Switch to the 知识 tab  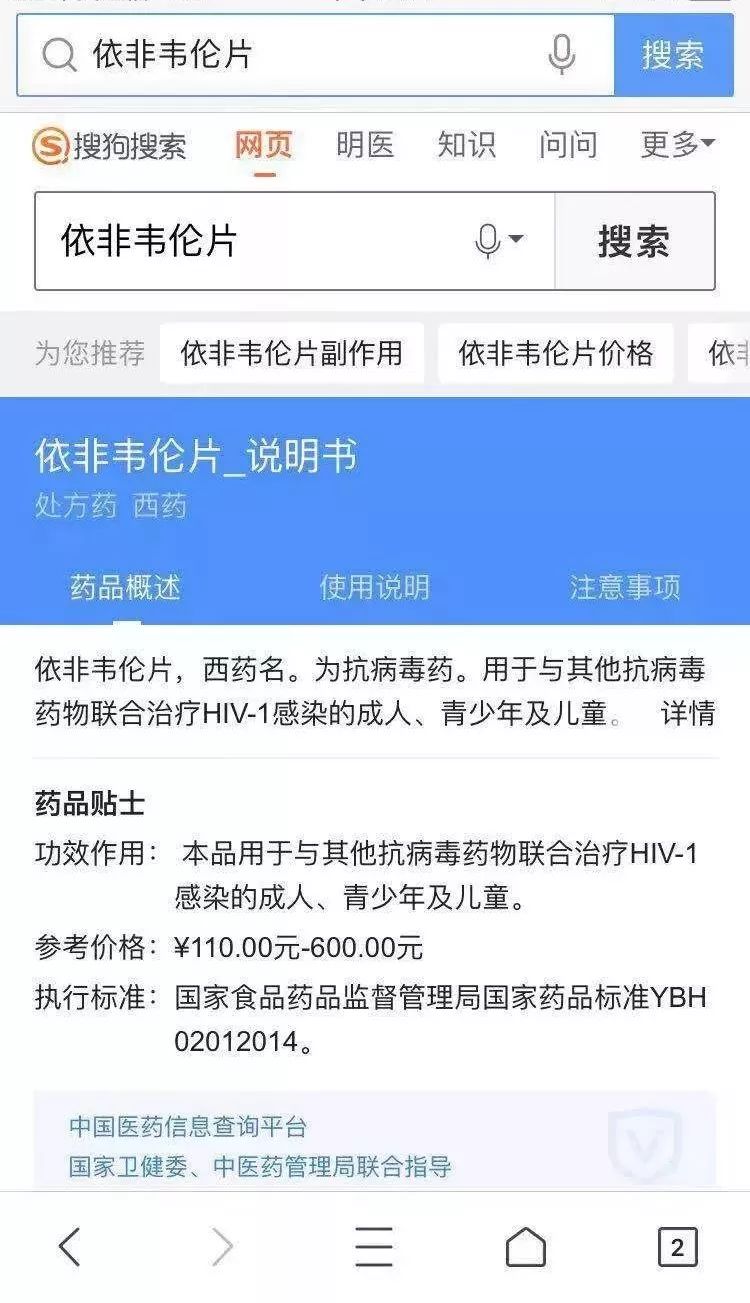(x=467, y=146)
